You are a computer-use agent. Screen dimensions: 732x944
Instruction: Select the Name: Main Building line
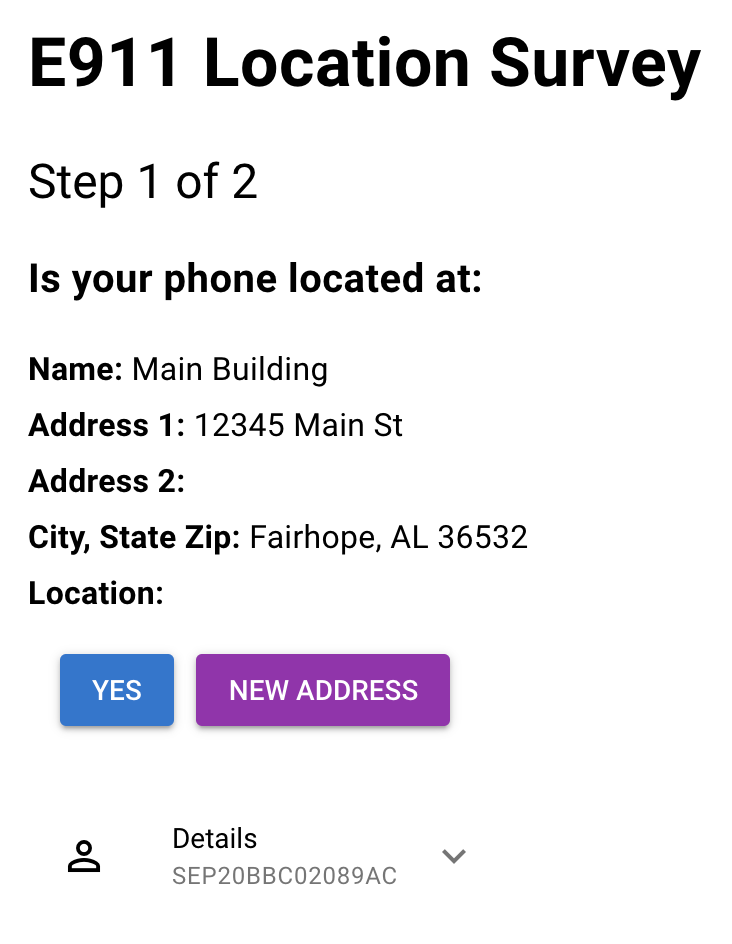(x=177, y=369)
